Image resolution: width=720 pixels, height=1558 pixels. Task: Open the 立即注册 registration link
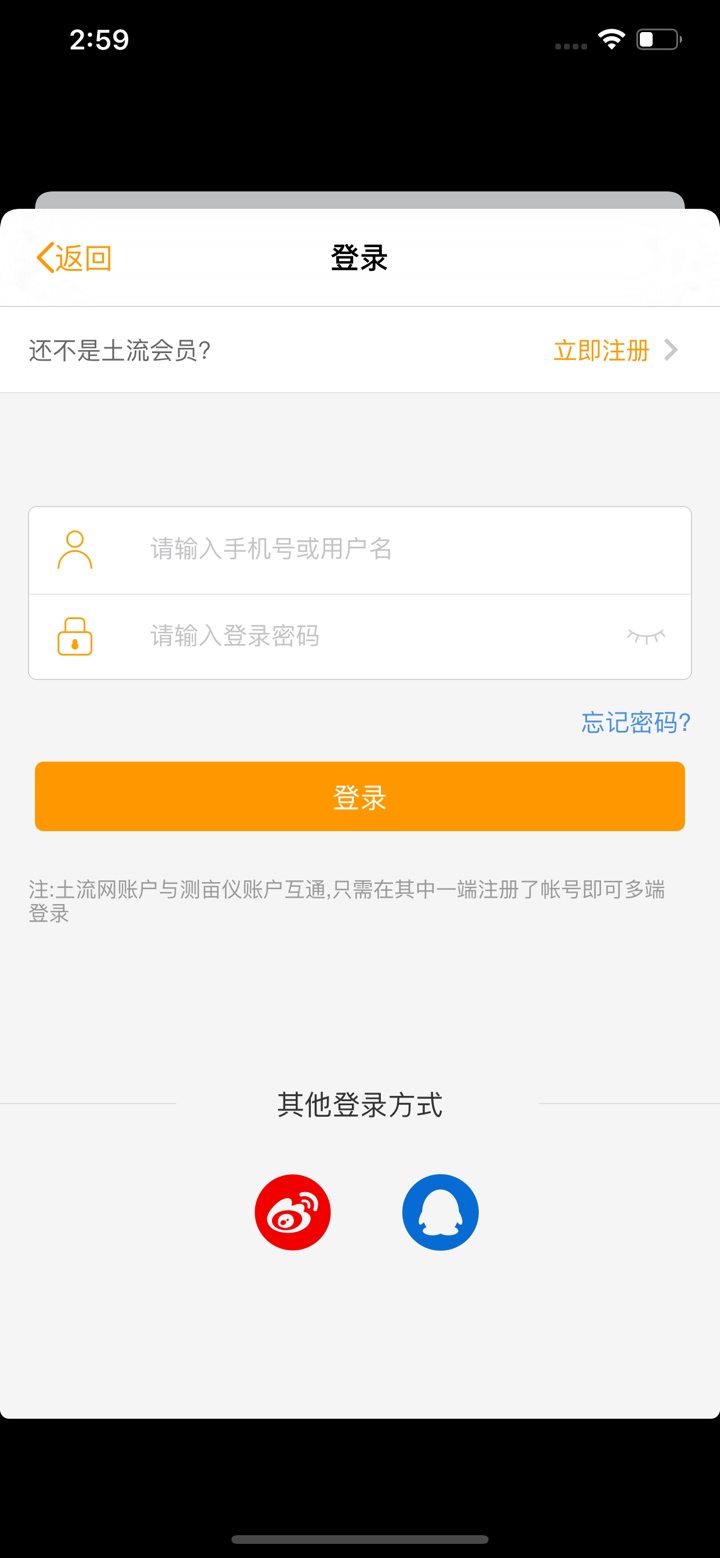(x=598, y=350)
